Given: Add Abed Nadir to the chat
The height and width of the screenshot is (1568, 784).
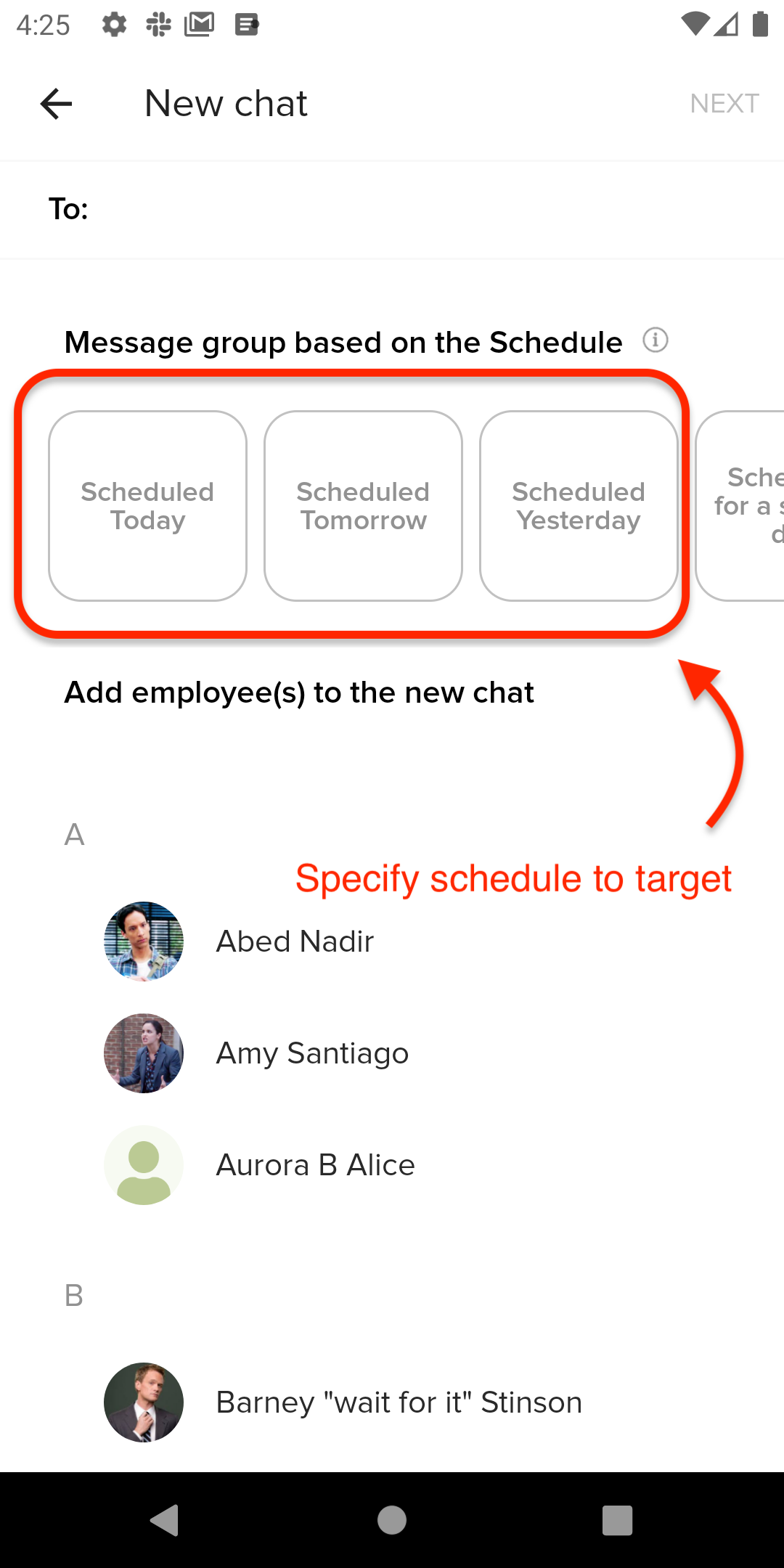Looking at the screenshot, I should pos(392,942).
